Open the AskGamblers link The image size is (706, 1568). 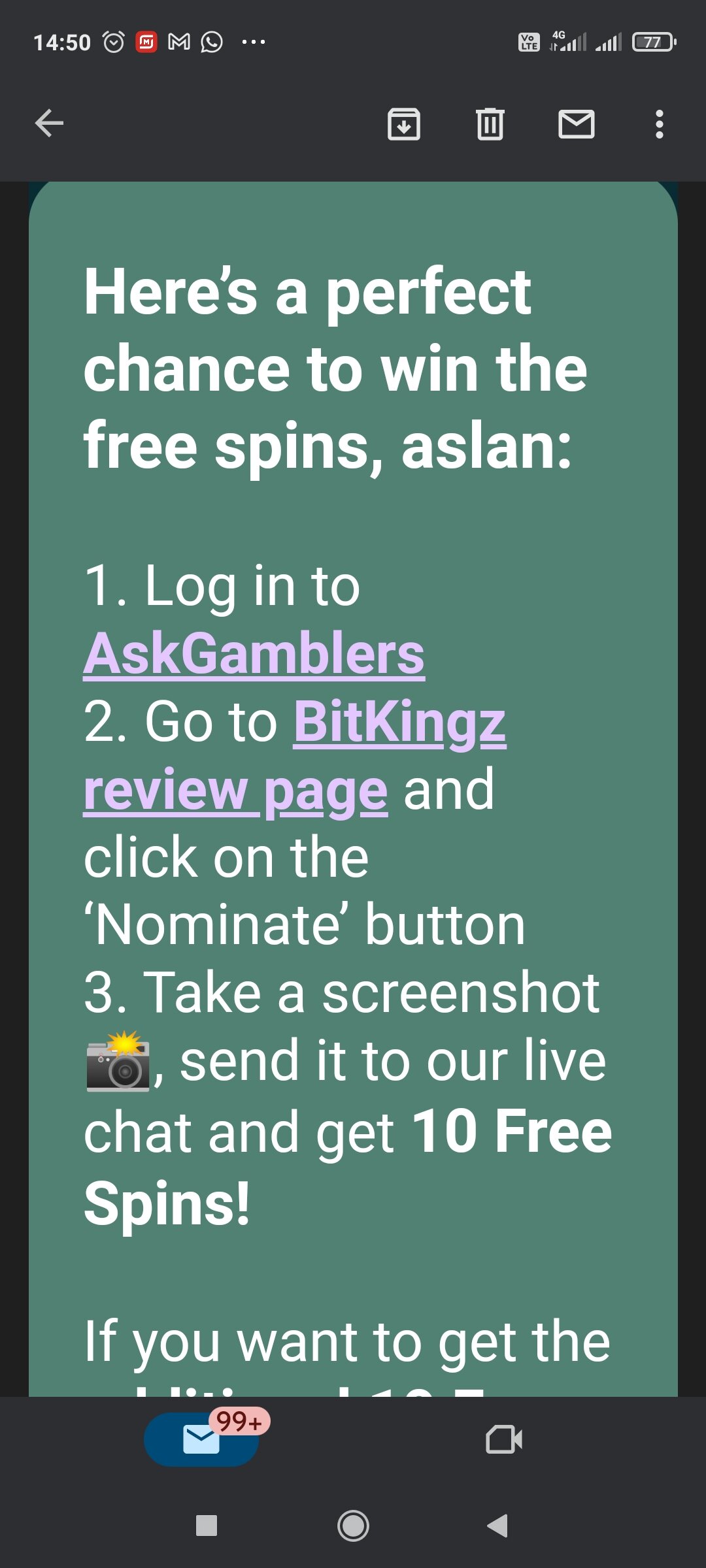tap(254, 654)
